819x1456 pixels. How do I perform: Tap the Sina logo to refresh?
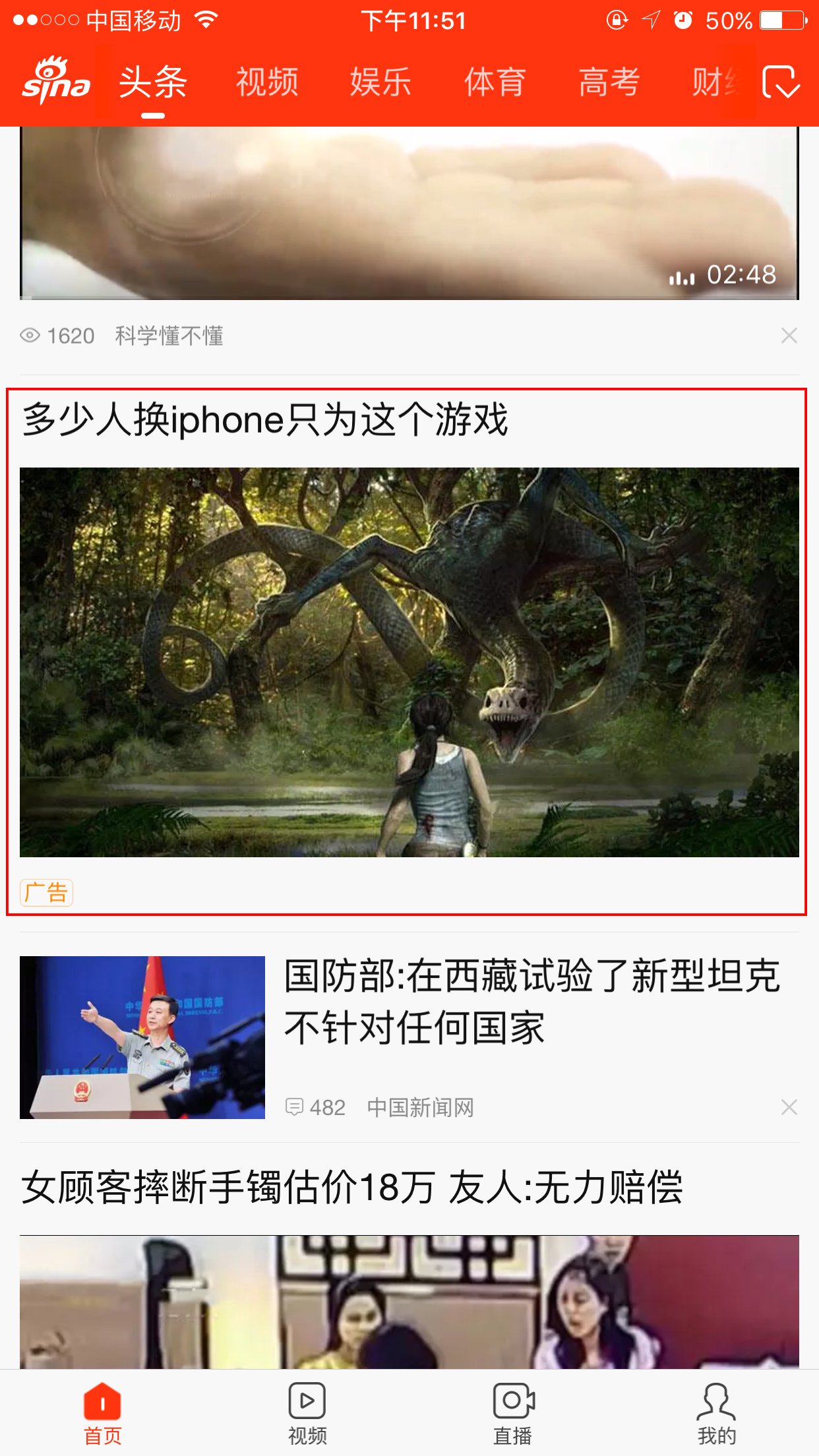pos(56,82)
